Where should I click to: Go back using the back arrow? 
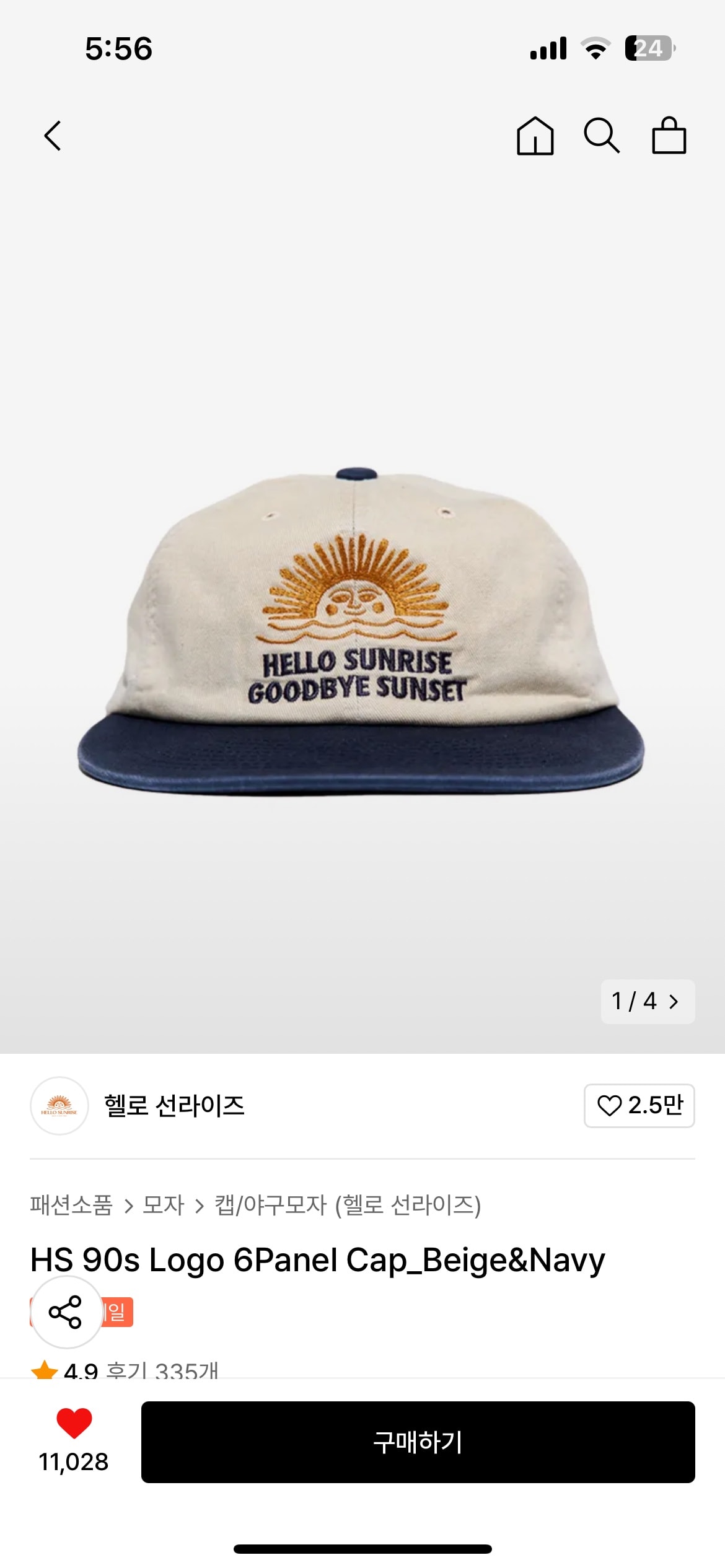click(x=54, y=136)
